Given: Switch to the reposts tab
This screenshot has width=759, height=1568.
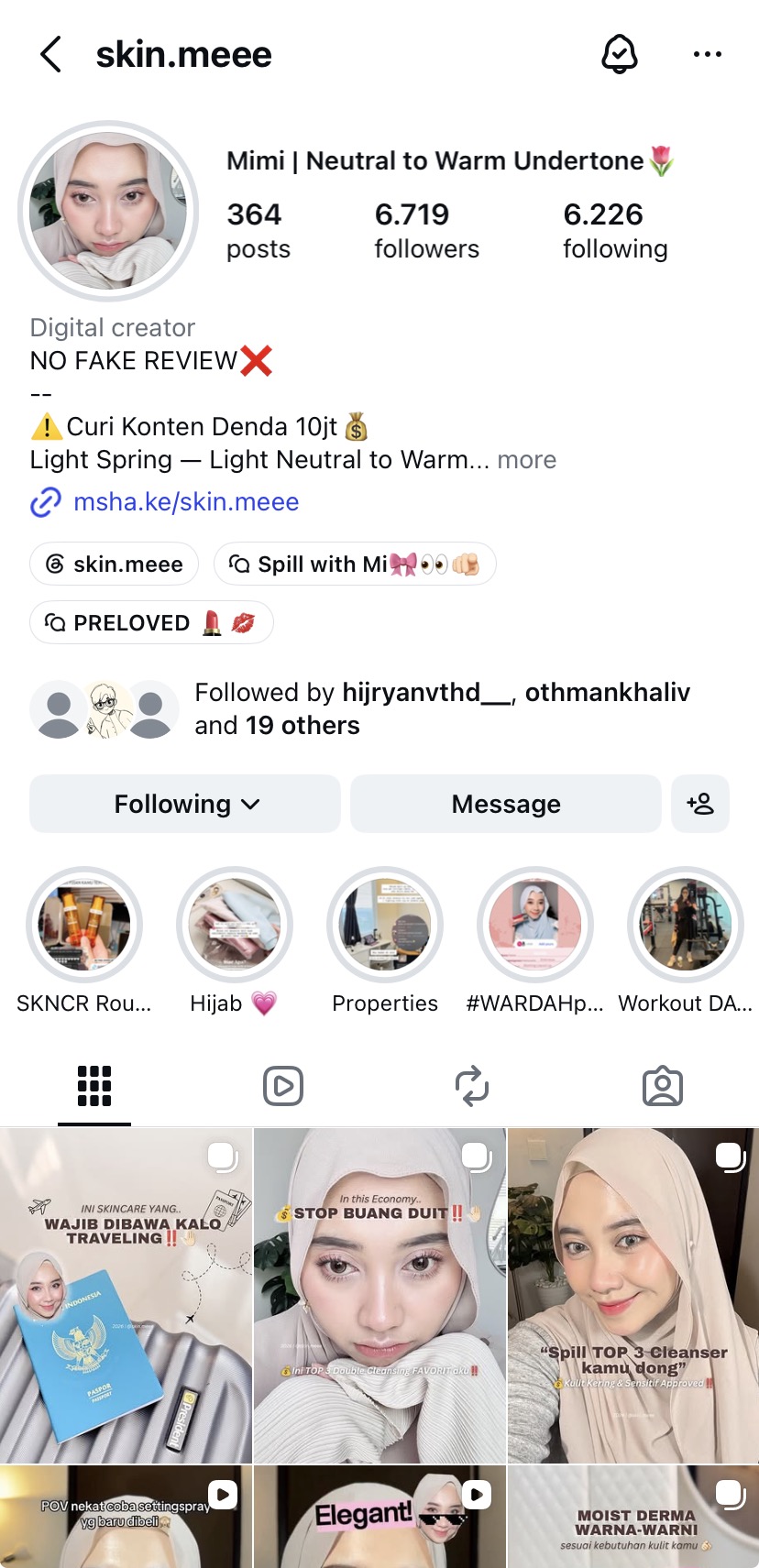Looking at the screenshot, I should point(472,1086).
